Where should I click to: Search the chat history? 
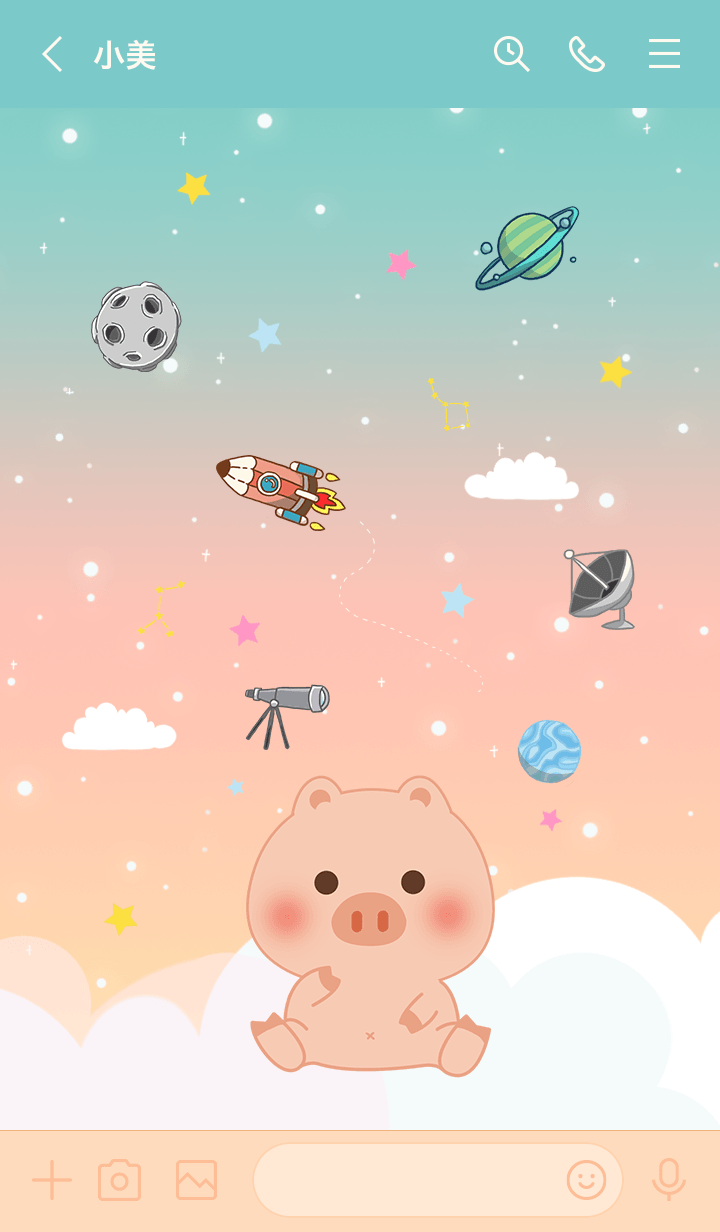[x=511, y=54]
